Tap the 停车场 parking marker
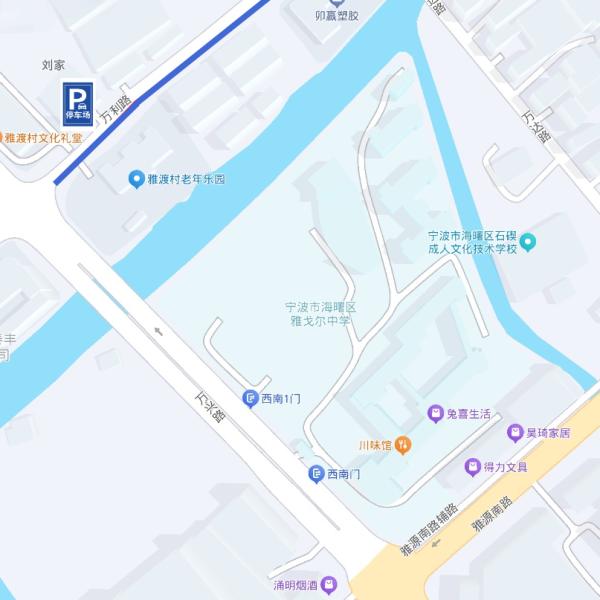Screen dimensions: 600x600 tap(78, 101)
